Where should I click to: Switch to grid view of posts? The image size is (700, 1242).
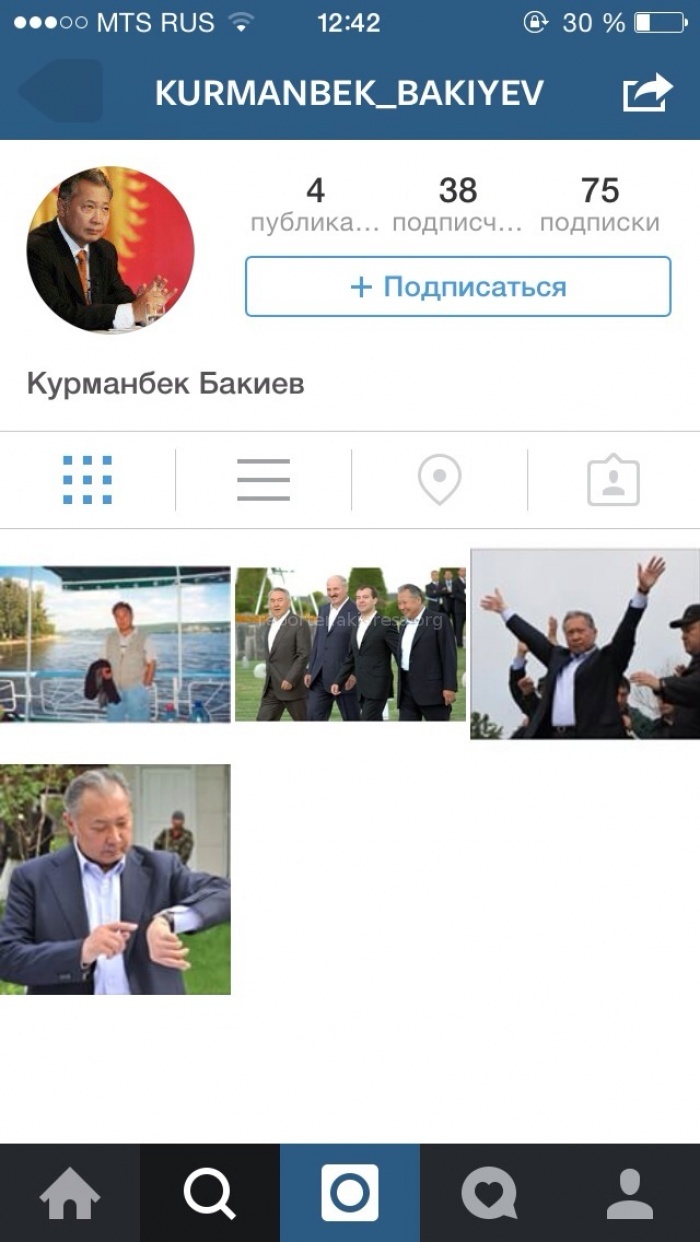click(88, 480)
